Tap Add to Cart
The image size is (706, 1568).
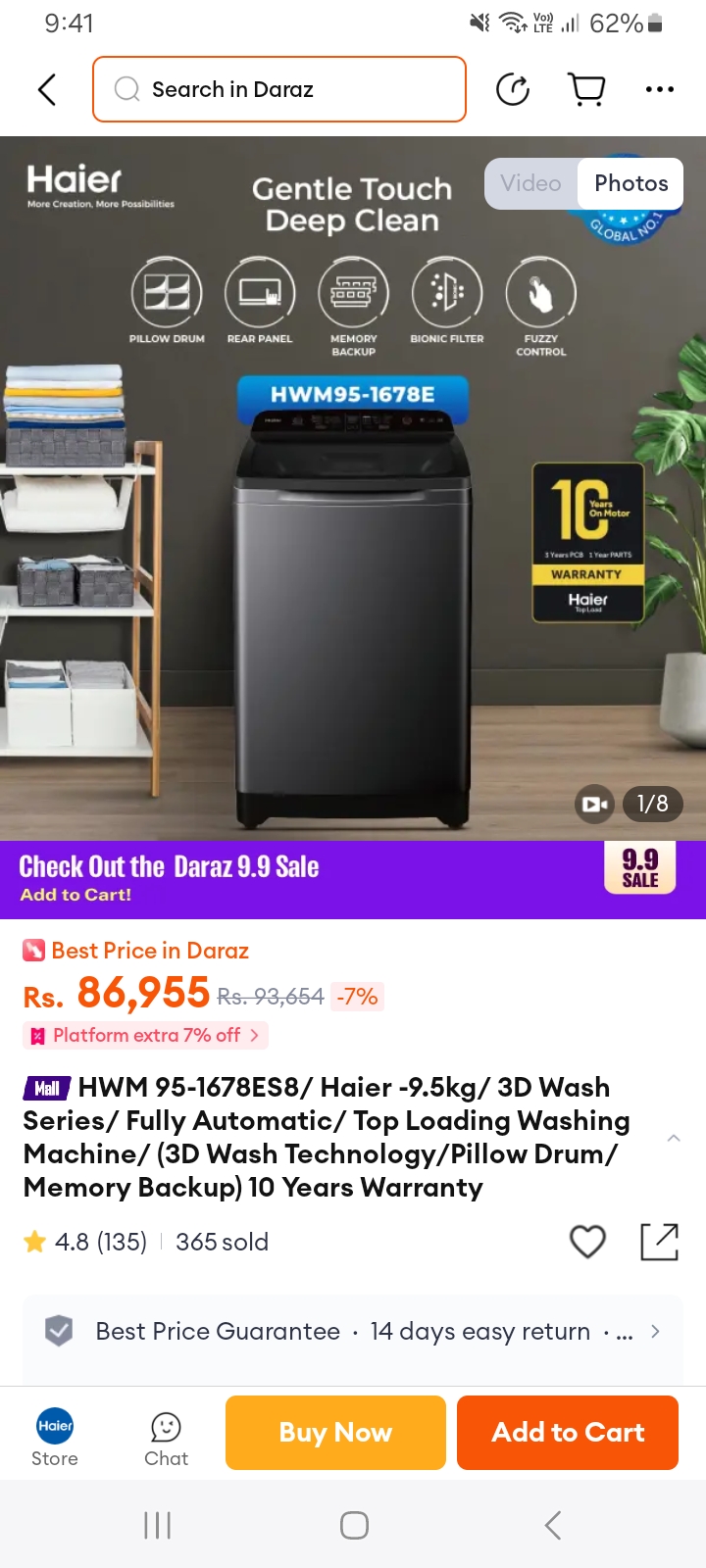coord(568,1432)
